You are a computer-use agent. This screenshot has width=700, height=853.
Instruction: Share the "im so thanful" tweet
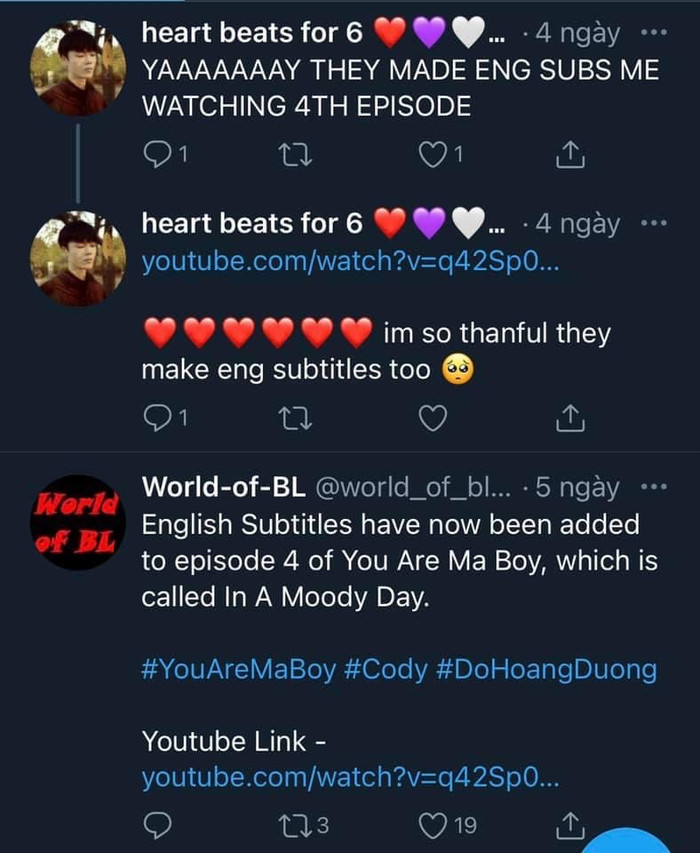[568, 419]
